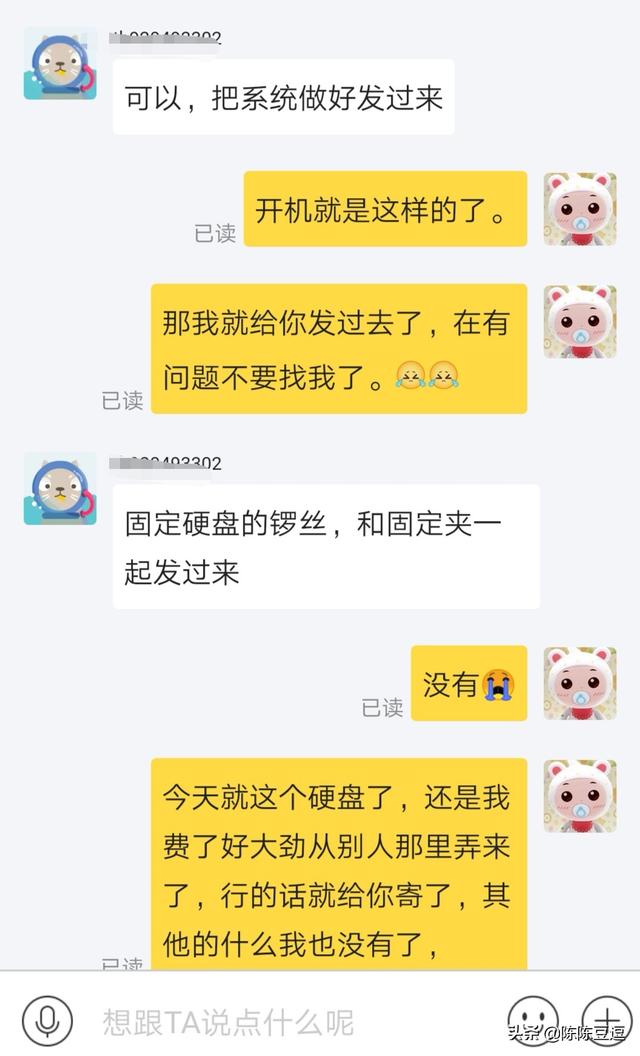Screen dimensions: 640x1056
Task: Tap the avatar next to 开机就是这样的了
Action: [x=579, y=209]
